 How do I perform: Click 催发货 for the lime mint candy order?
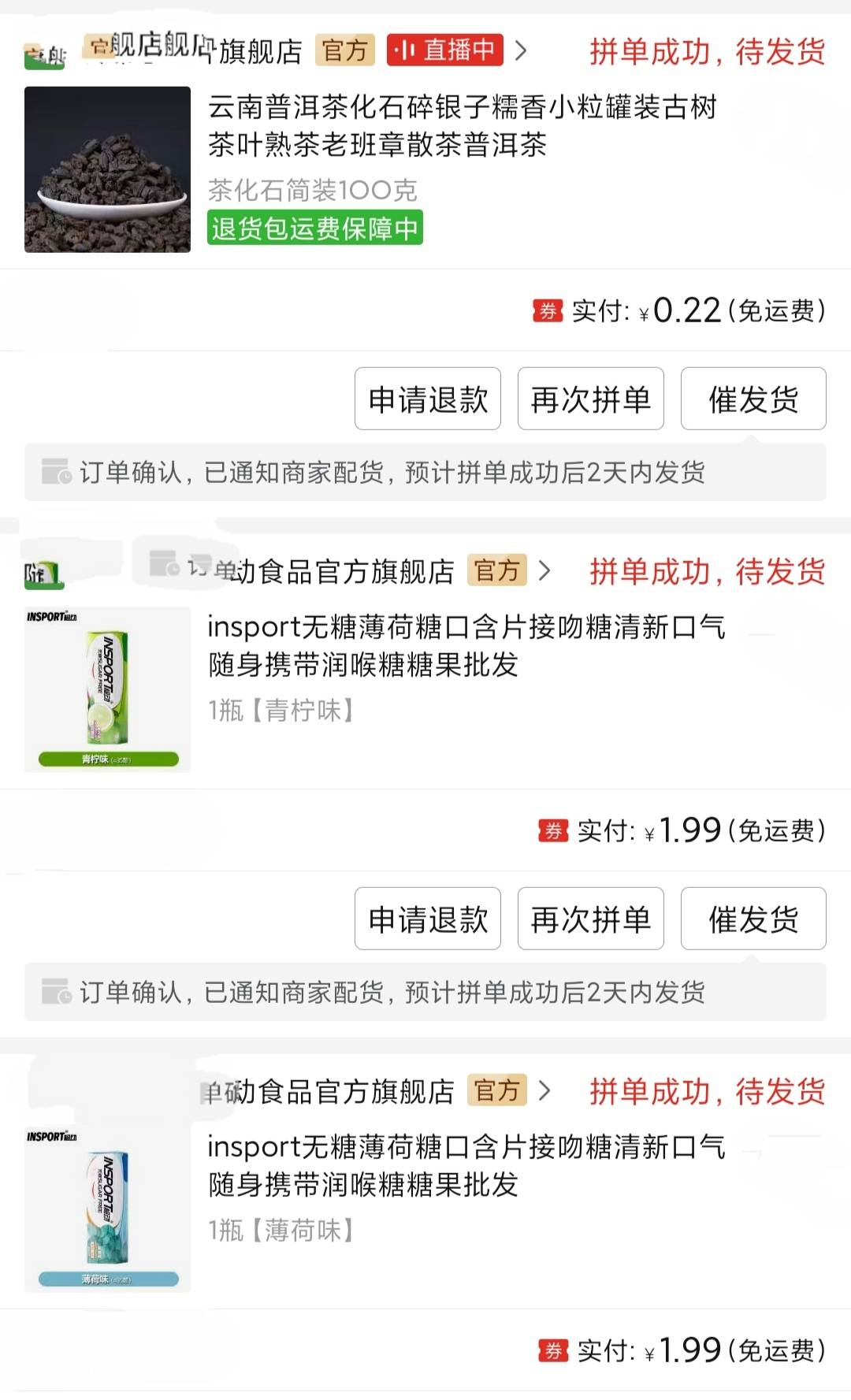(752, 919)
